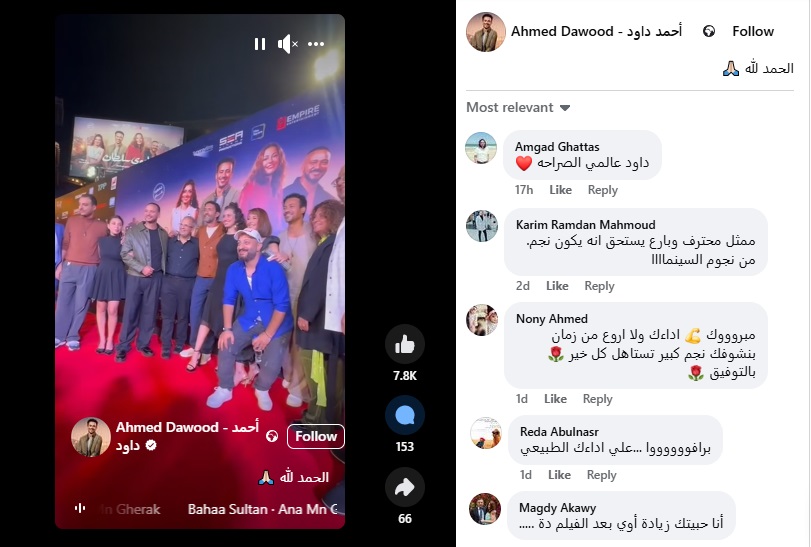
Task: Like the reel with thumbs-up icon
Action: [x=405, y=344]
